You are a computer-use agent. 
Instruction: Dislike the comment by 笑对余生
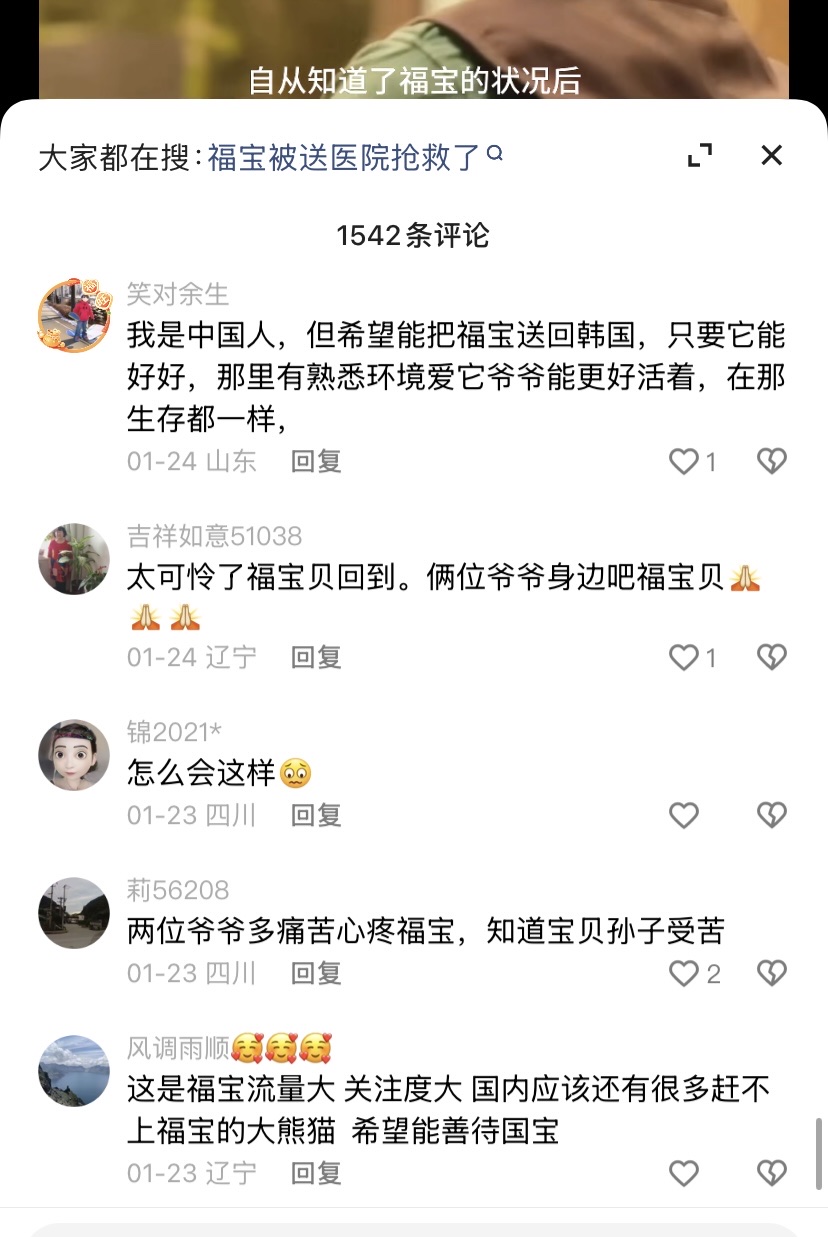pyautogui.click(x=771, y=461)
